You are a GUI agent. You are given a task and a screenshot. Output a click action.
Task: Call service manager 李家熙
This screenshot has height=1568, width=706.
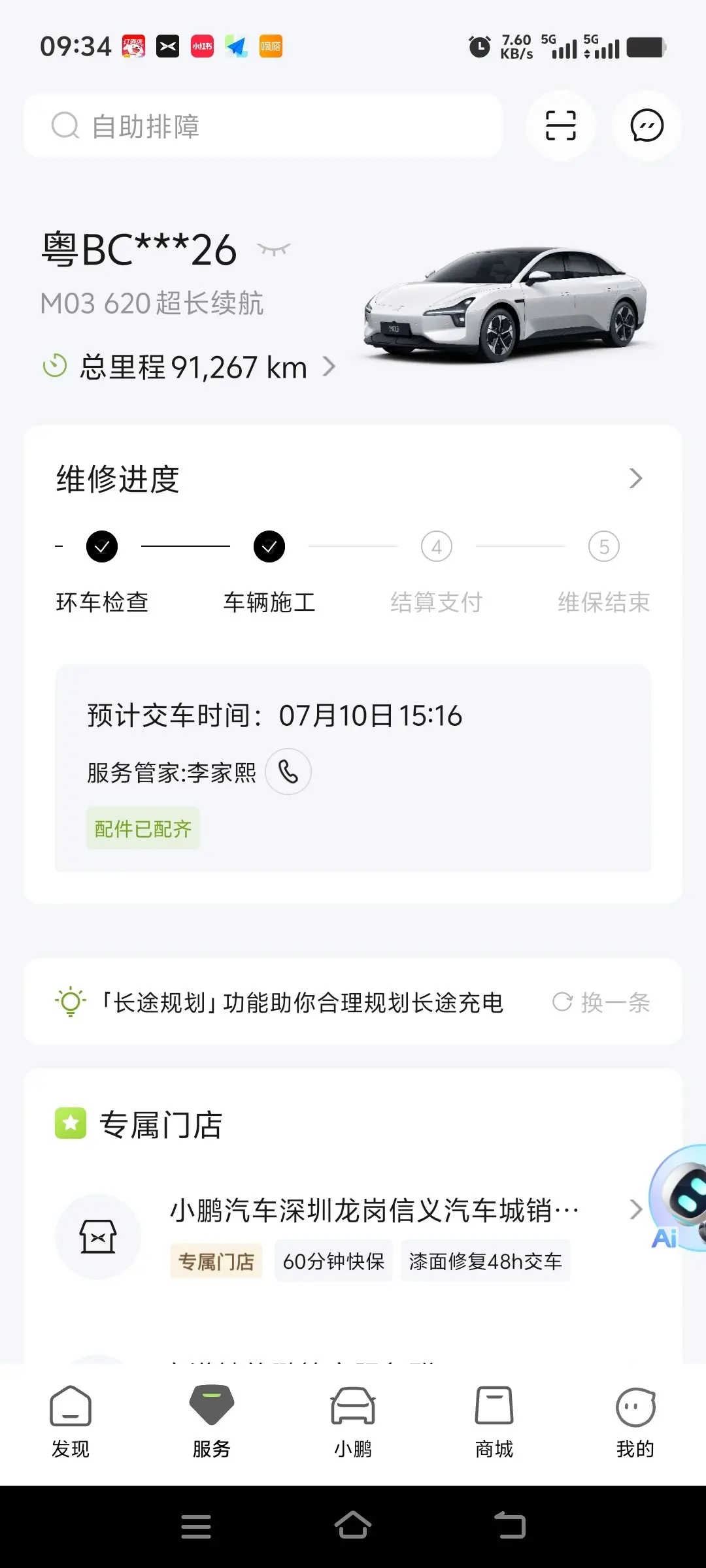[x=288, y=772]
